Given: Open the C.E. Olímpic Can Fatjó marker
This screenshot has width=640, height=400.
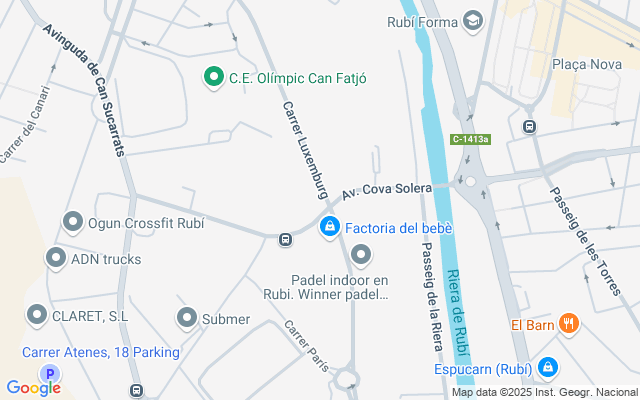Looking at the screenshot, I should pos(213,76).
